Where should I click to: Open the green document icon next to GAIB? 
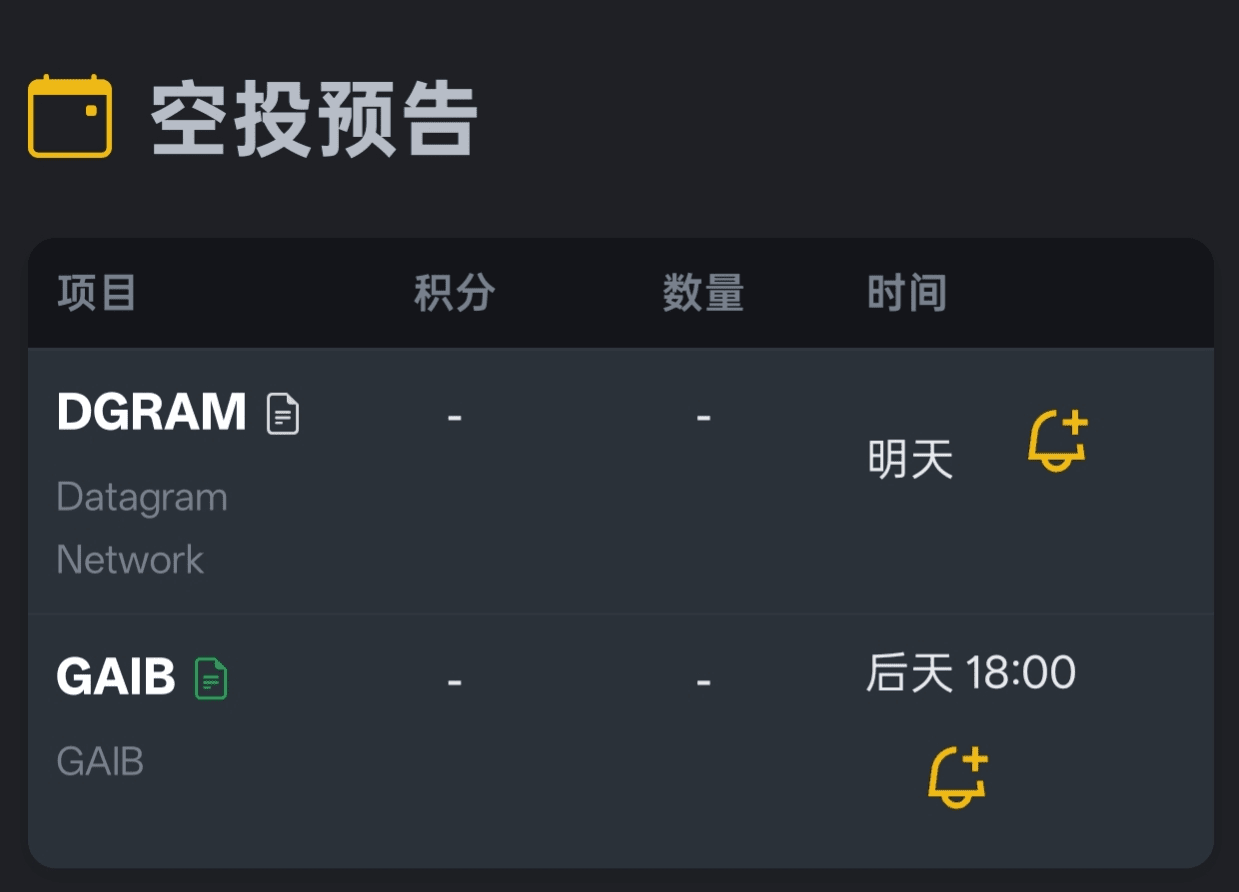click(x=211, y=679)
